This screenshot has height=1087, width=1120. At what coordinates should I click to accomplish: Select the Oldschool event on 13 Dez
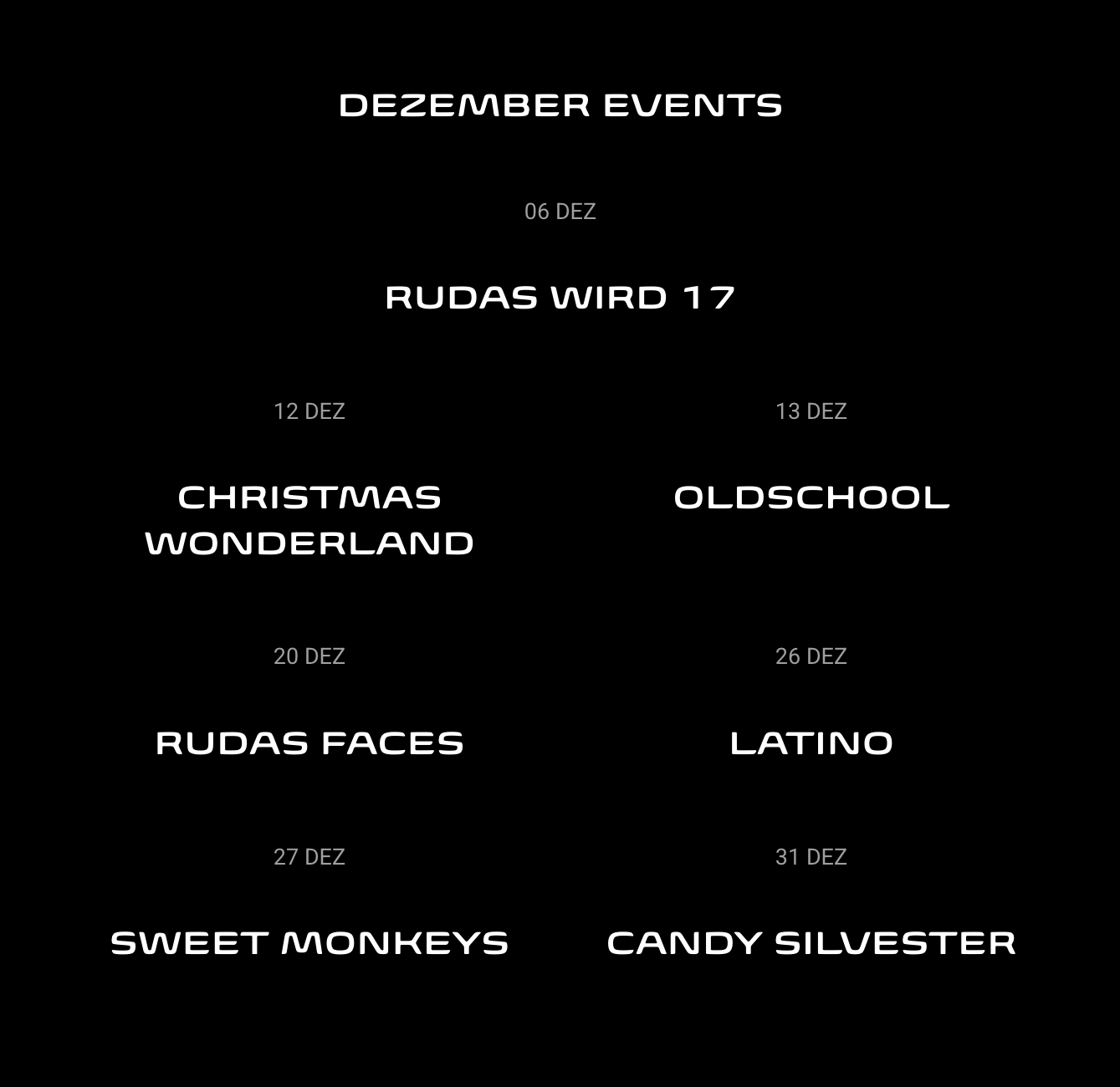tap(811, 498)
